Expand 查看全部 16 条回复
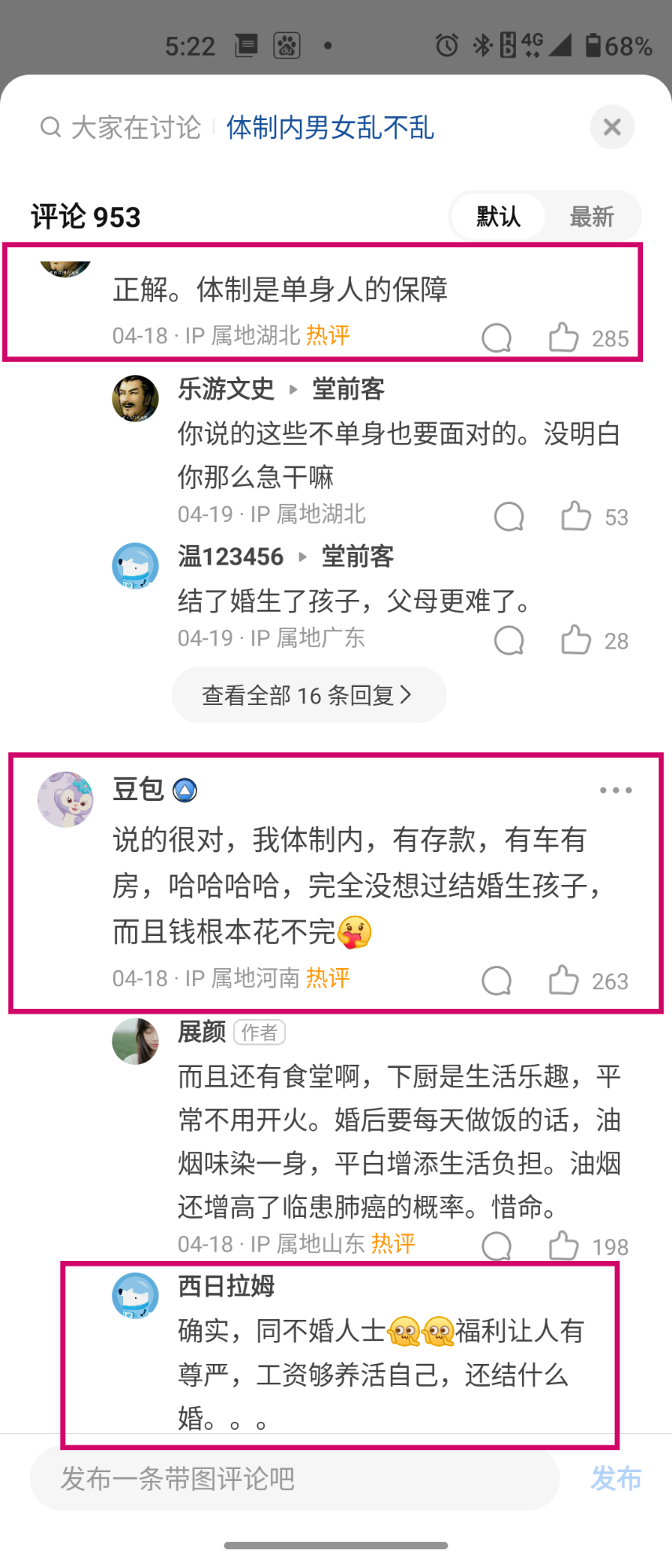The width and height of the screenshot is (672, 1568). pos(308,696)
